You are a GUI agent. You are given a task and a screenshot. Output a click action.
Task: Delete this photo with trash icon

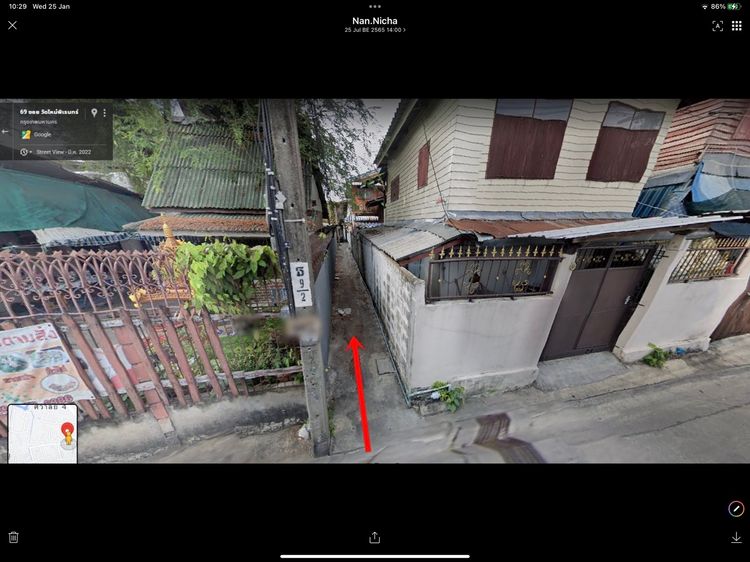tap(13, 537)
